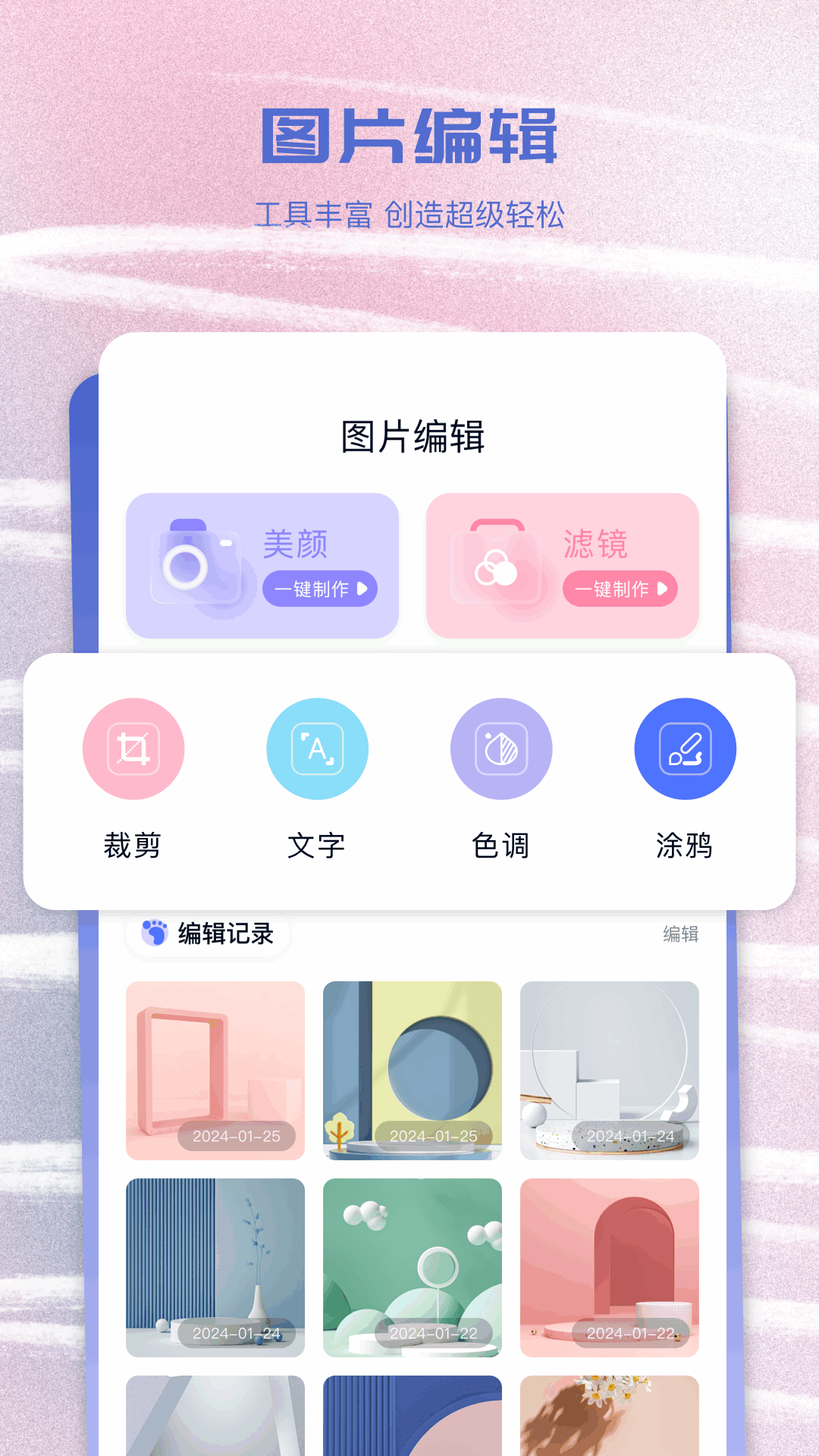Image resolution: width=819 pixels, height=1456 pixels.
Task: Open the 色调 tone adjustment tool
Action: click(x=501, y=748)
